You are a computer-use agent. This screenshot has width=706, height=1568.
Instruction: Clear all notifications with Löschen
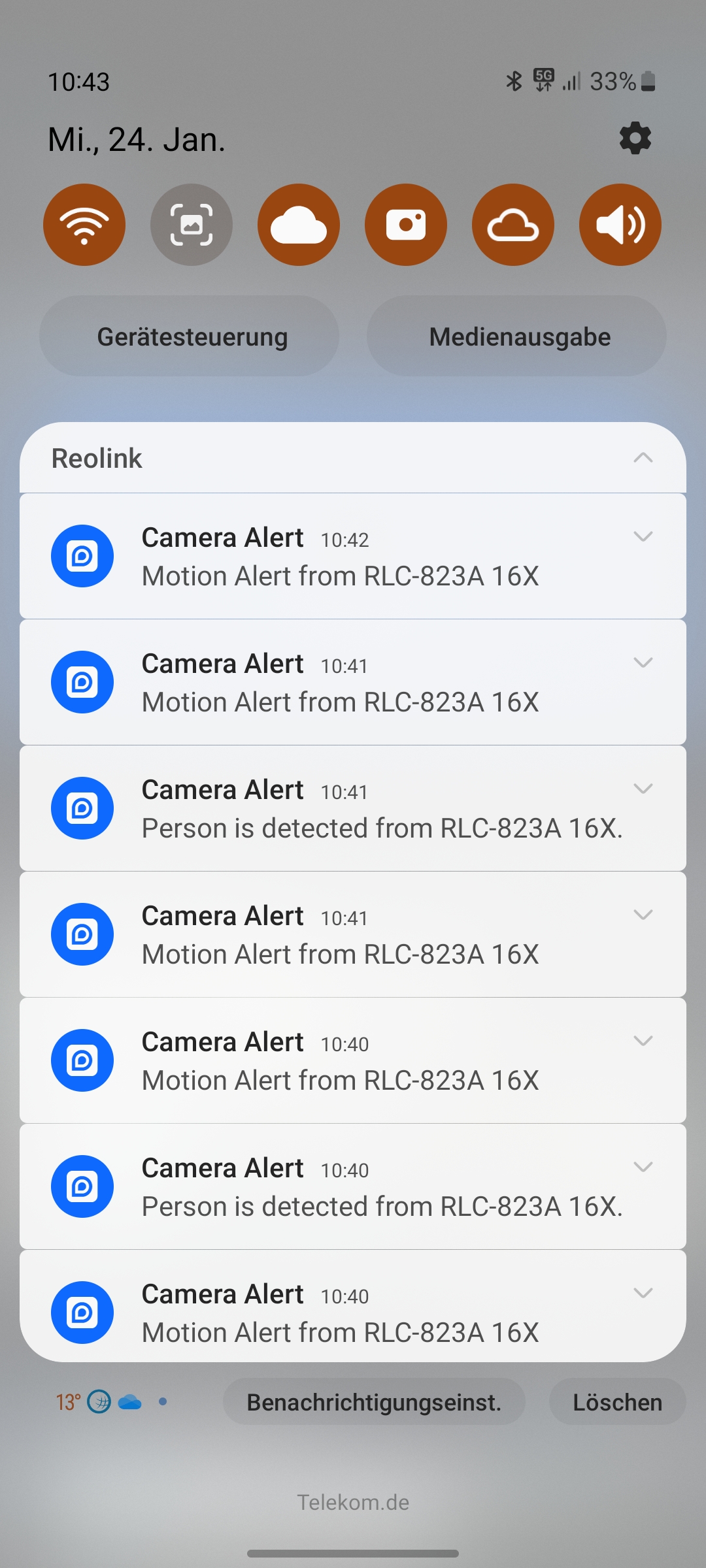point(617,1402)
